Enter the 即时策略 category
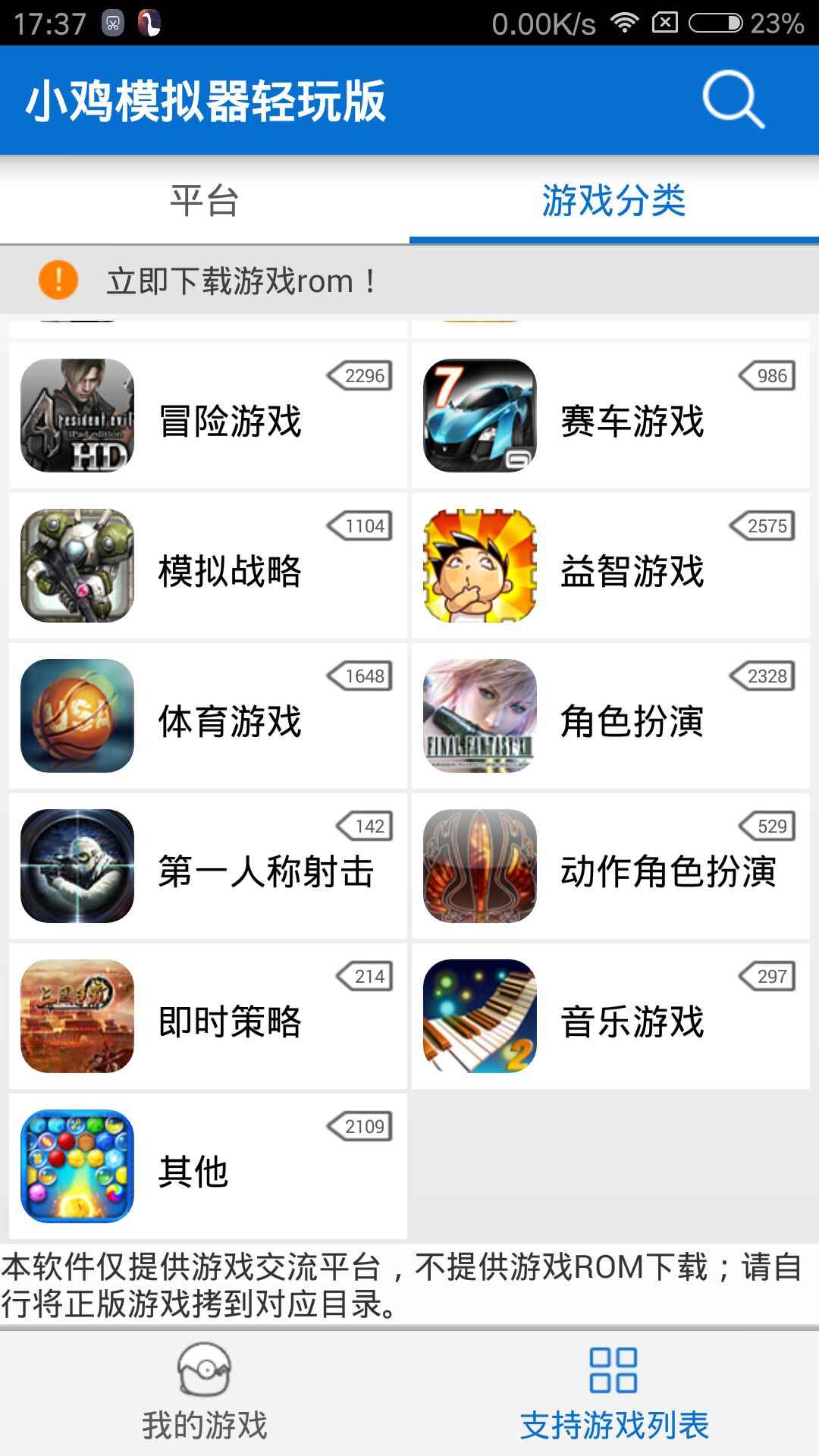The width and height of the screenshot is (819, 1456). click(x=208, y=1016)
